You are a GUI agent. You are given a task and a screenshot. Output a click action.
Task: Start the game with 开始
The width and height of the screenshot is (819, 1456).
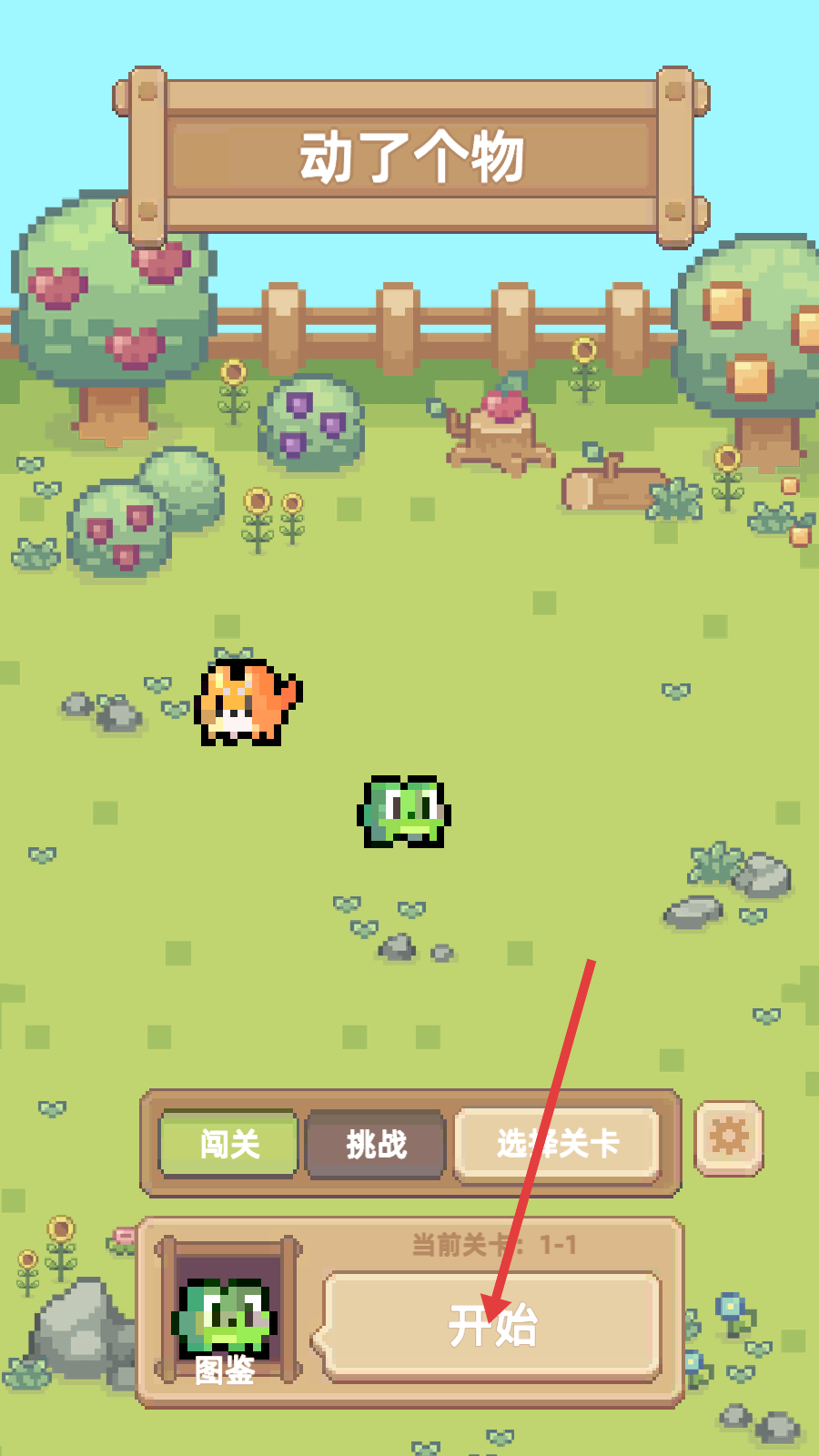tap(492, 1326)
